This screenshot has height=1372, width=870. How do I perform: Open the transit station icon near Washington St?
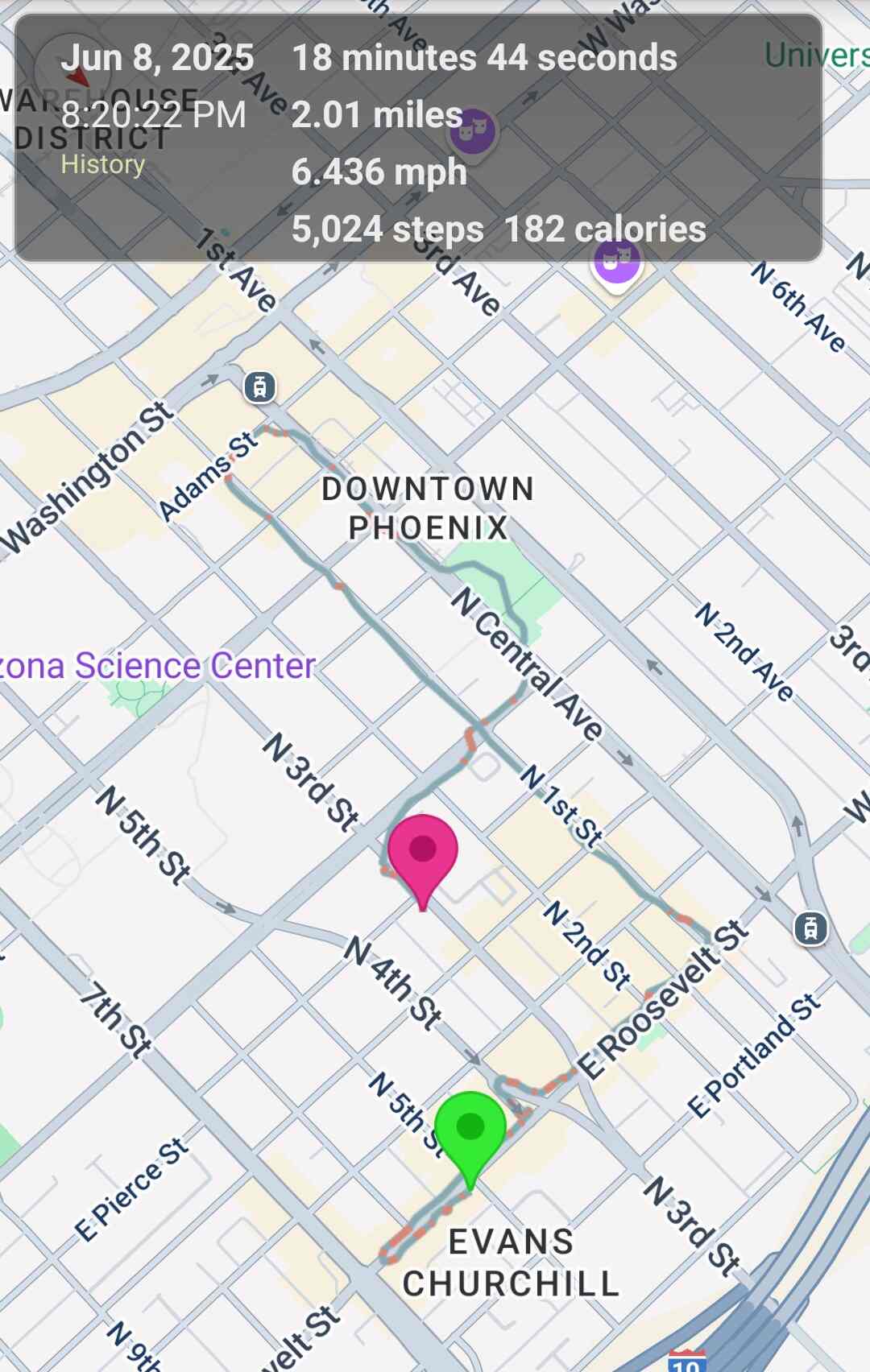tap(259, 387)
